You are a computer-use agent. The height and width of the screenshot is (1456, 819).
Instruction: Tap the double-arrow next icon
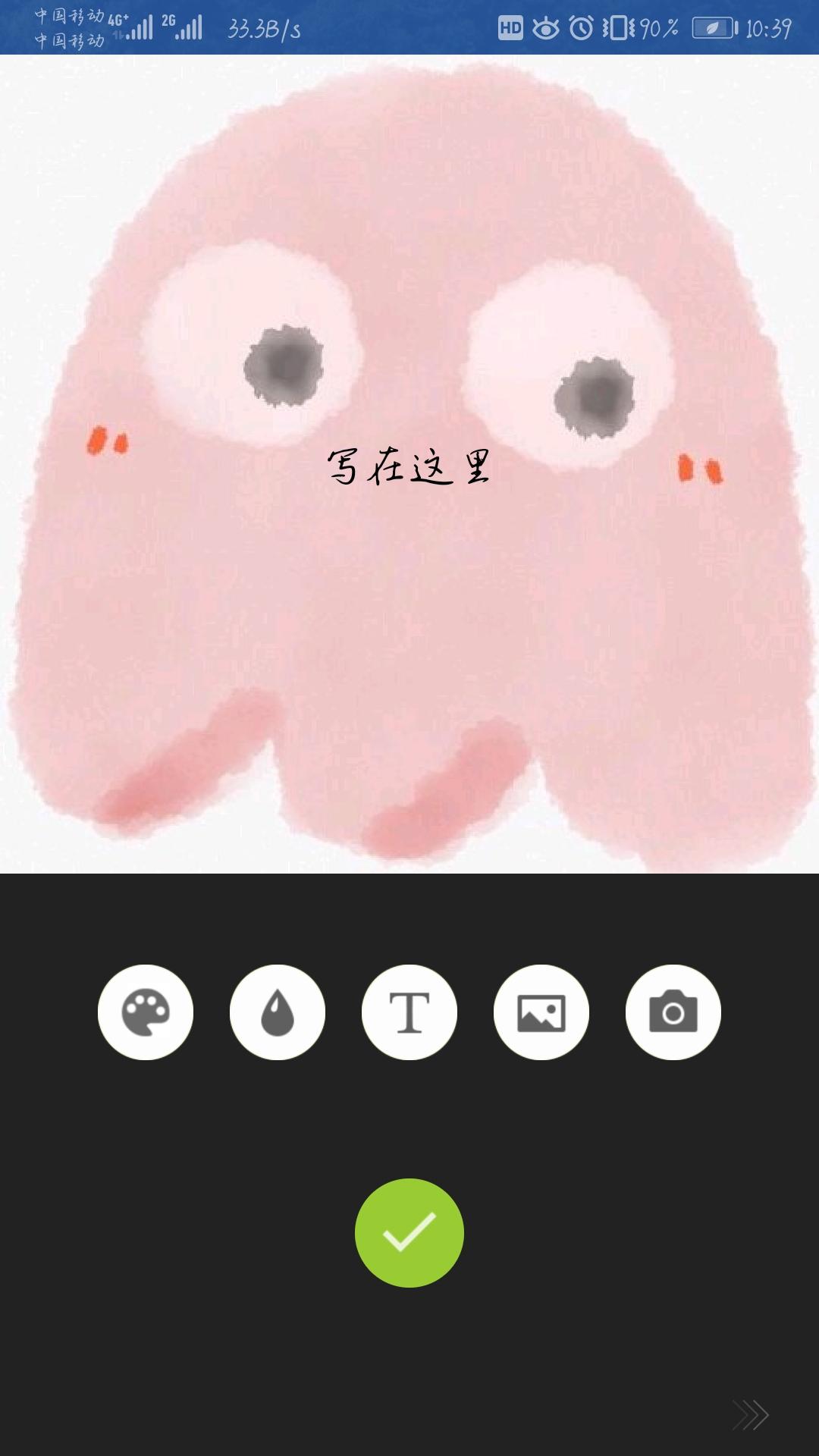click(x=751, y=1415)
